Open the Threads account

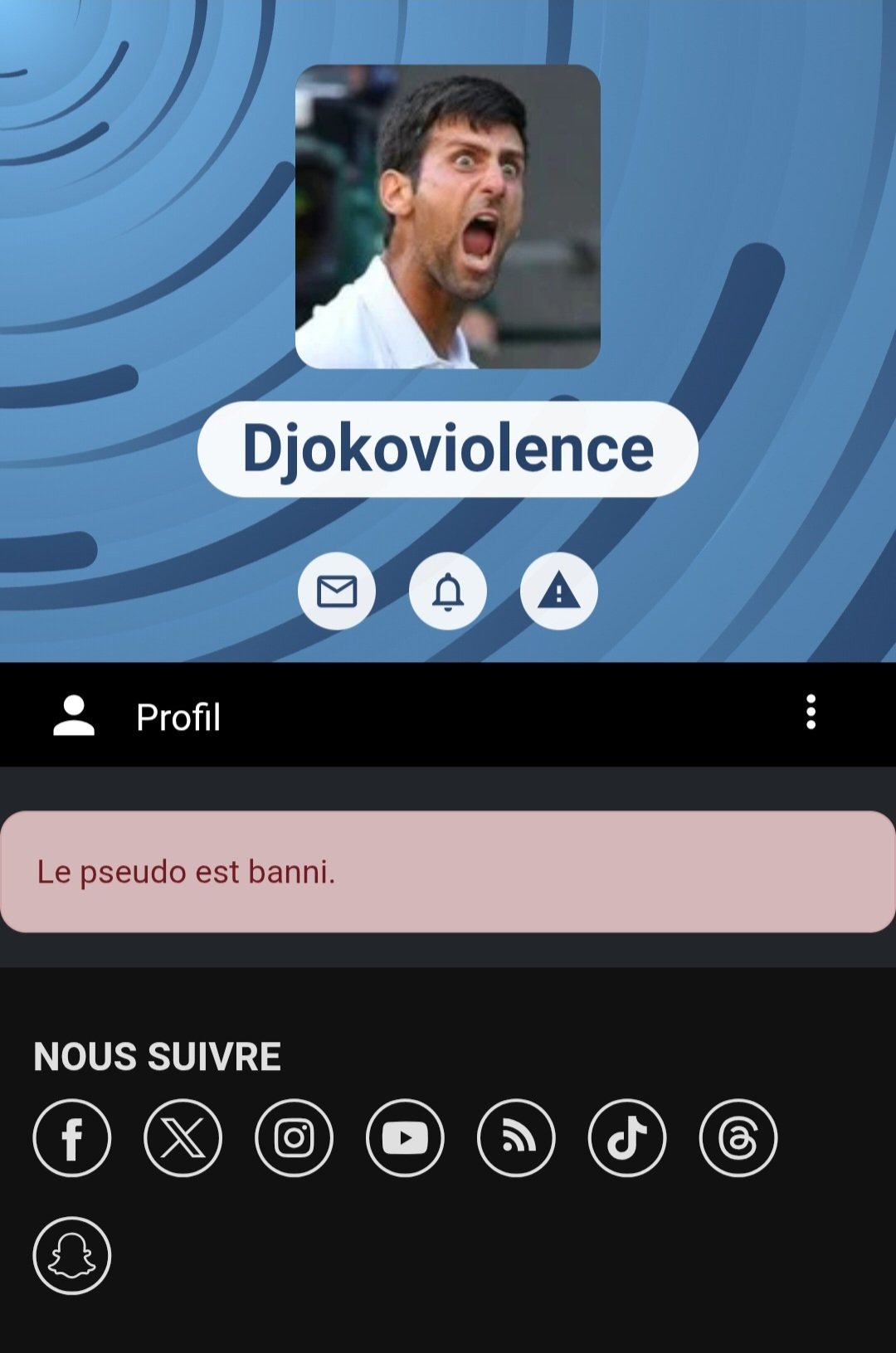click(x=738, y=1138)
